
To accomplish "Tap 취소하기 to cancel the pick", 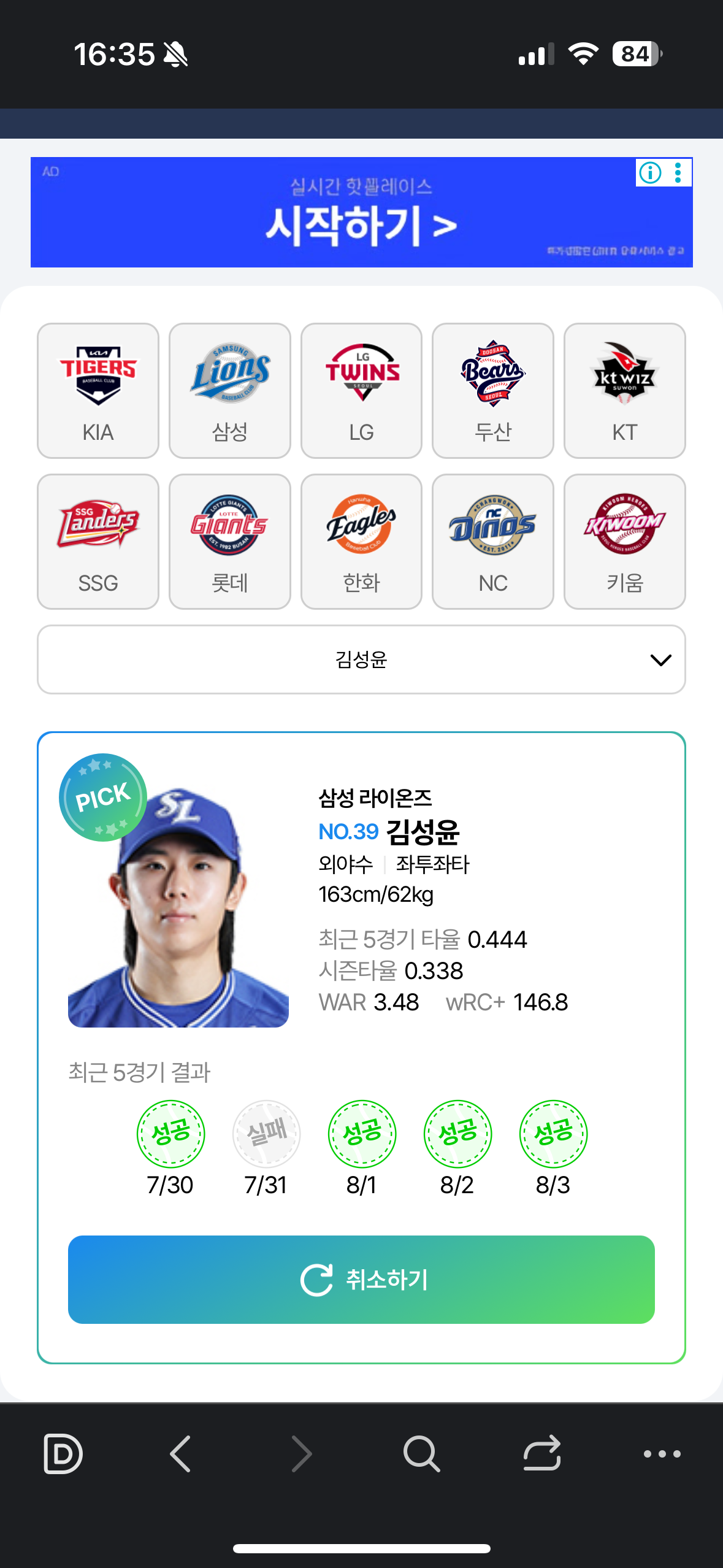I will coord(361,1280).
